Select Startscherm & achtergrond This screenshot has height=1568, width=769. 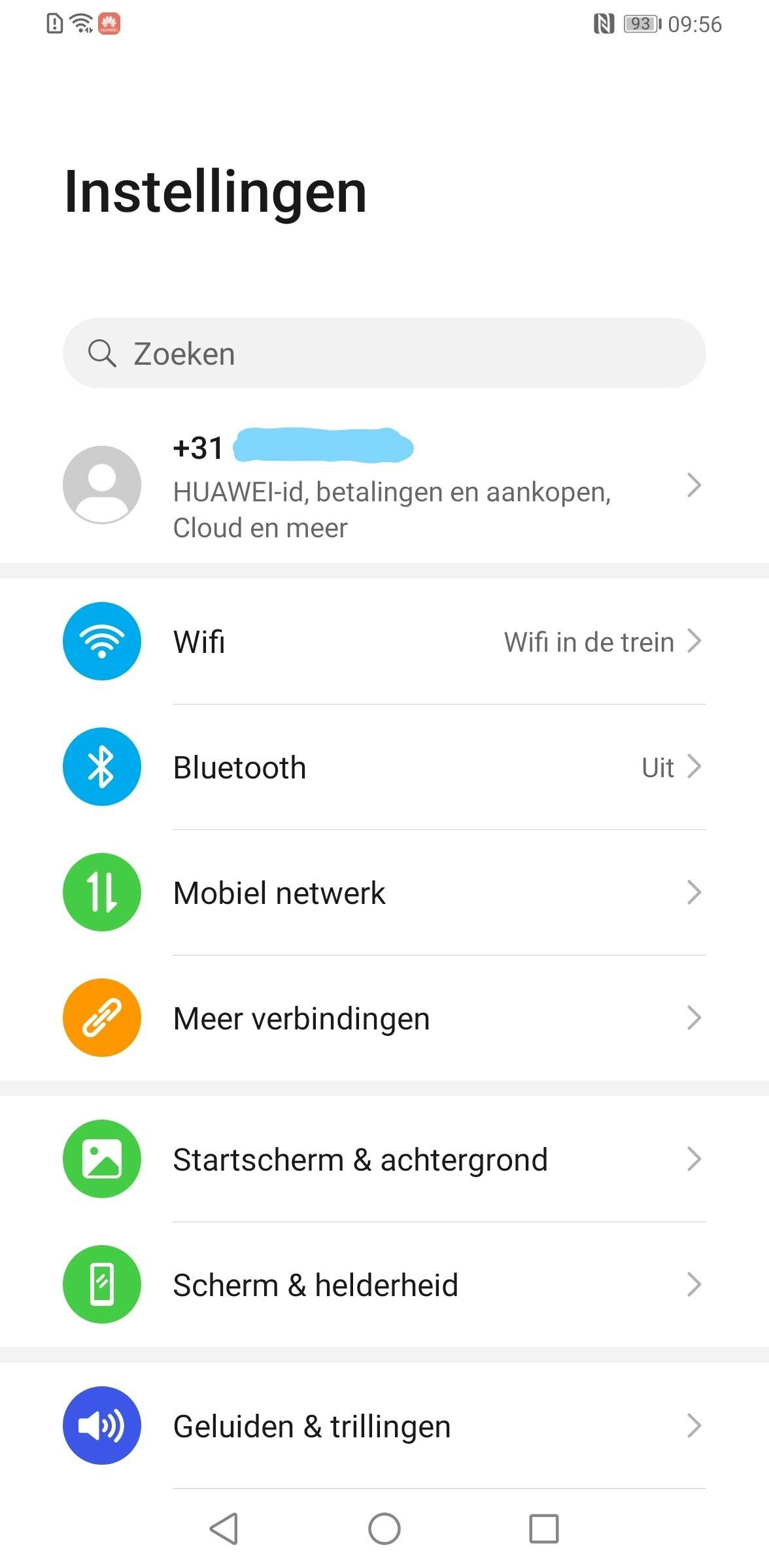point(384,1159)
